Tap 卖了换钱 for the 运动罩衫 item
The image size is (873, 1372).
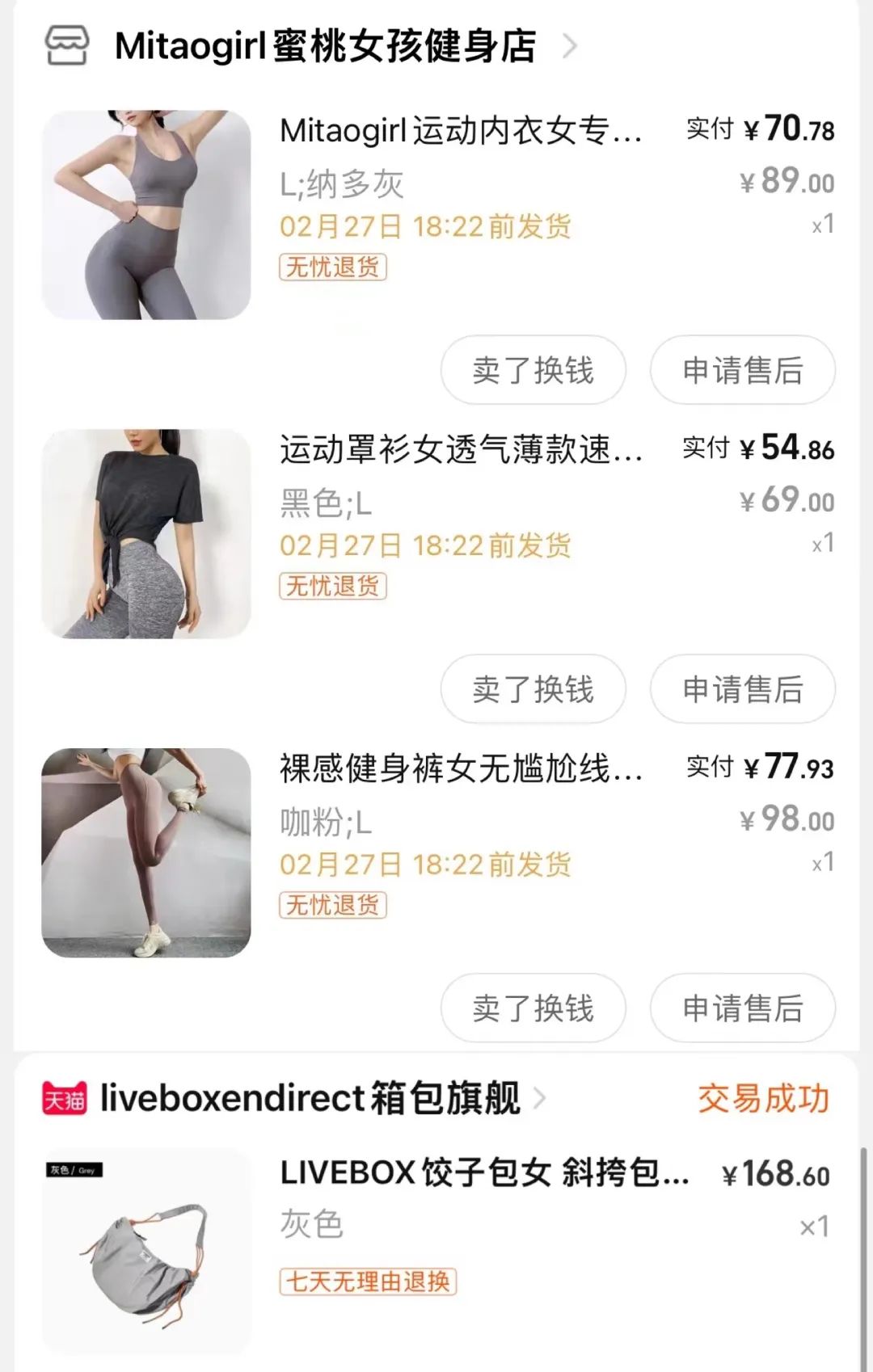(x=533, y=689)
